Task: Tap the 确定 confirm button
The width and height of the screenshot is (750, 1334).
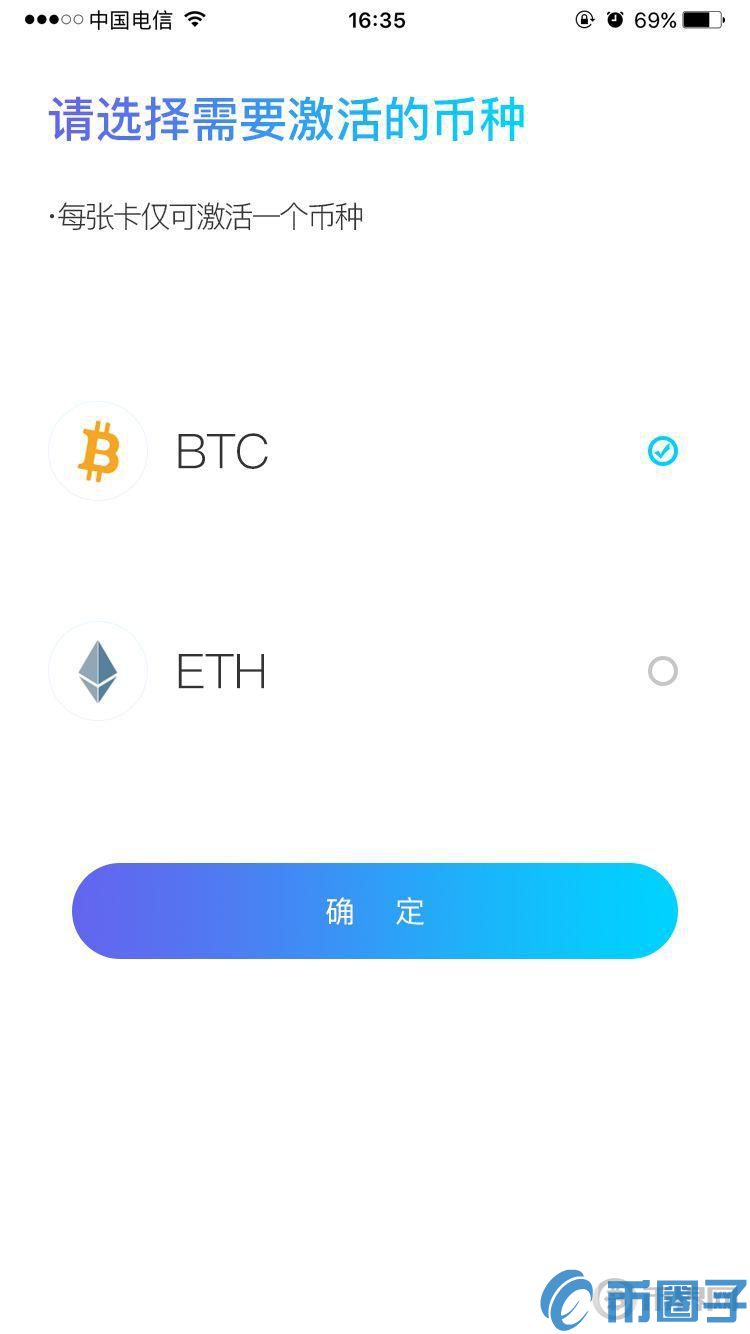Action: [375, 911]
